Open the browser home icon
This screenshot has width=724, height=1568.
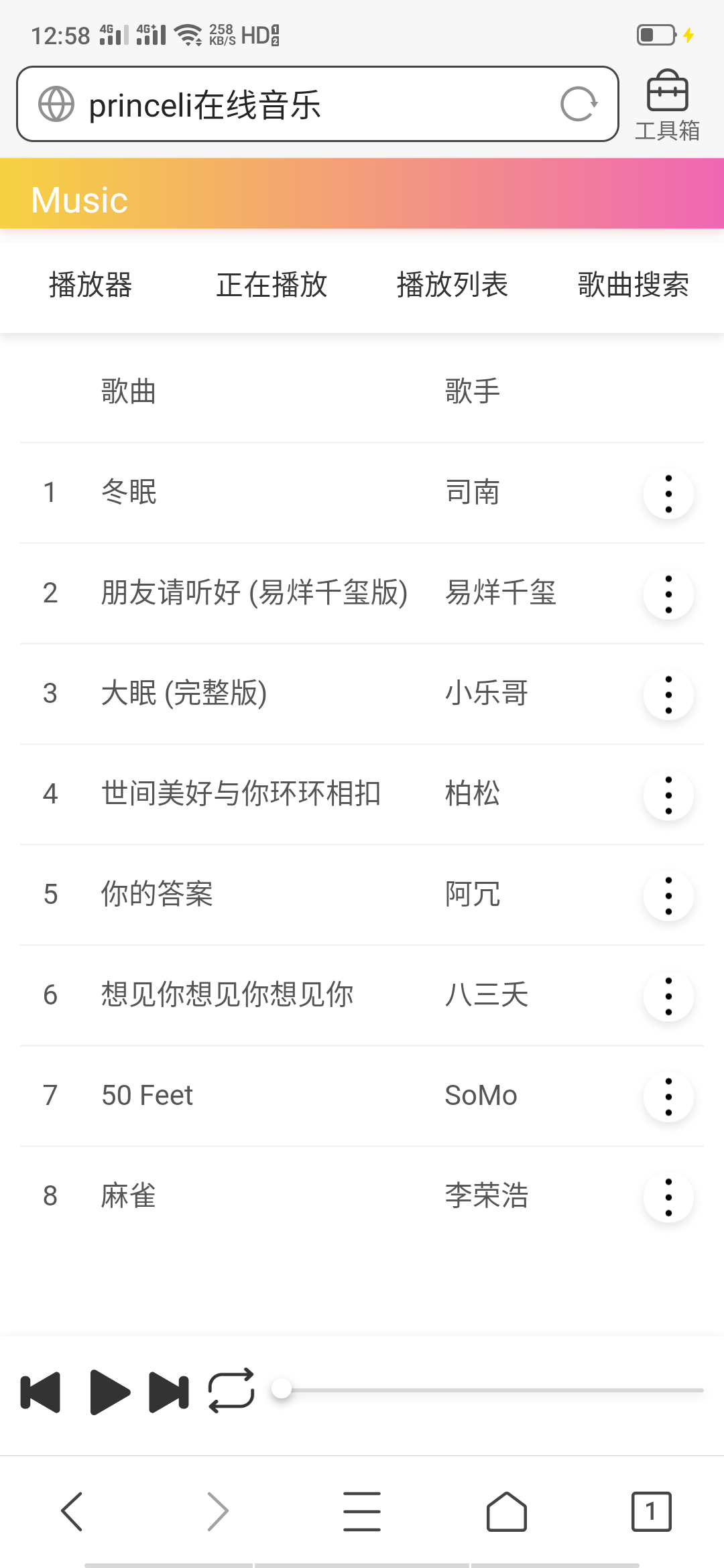(x=507, y=1512)
